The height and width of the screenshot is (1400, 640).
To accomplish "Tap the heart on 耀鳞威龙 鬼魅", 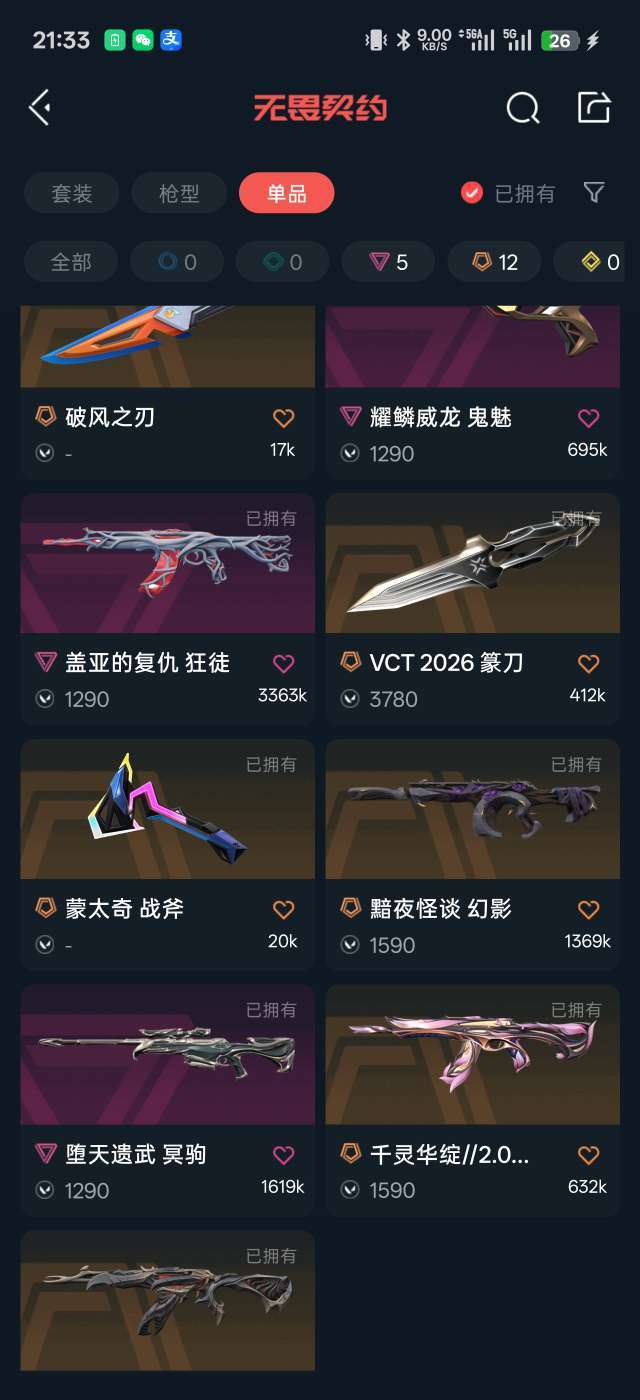I will (x=588, y=418).
